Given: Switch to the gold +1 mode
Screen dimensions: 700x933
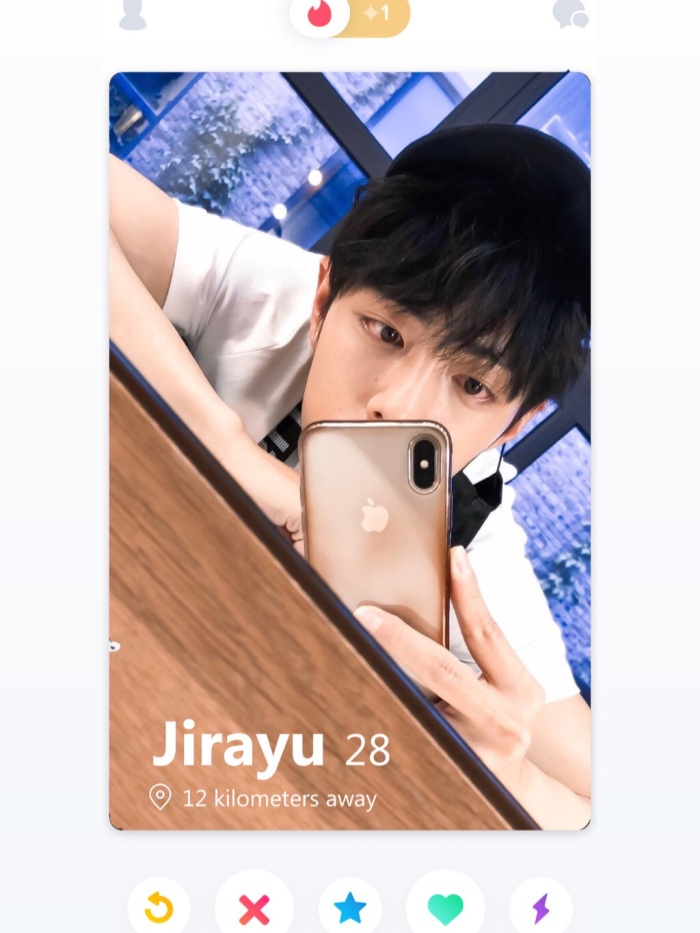Looking at the screenshot, I should tap(380, 15).
